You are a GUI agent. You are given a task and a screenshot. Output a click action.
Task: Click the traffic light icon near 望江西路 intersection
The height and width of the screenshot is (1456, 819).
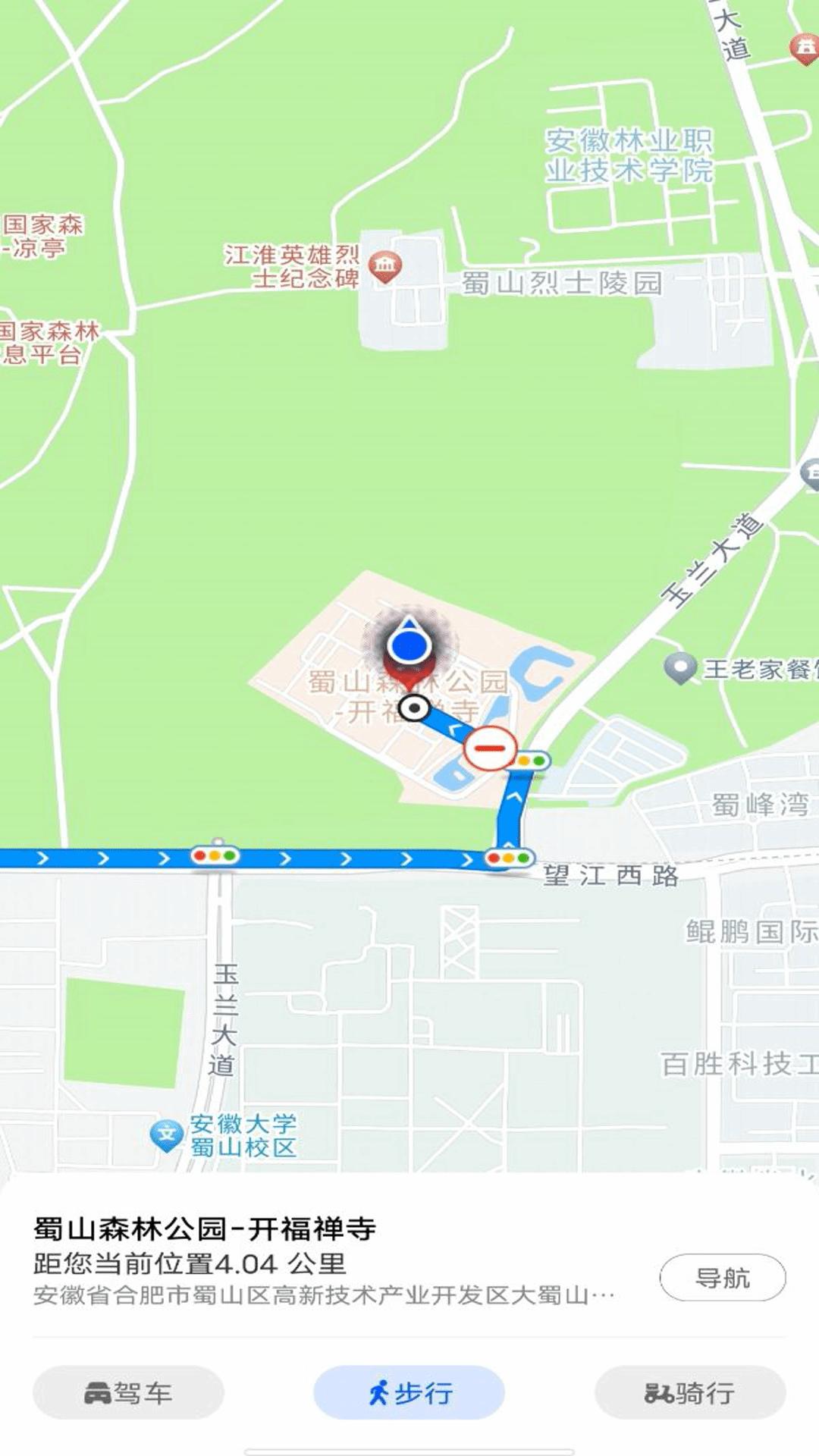(x=510, y=857)
